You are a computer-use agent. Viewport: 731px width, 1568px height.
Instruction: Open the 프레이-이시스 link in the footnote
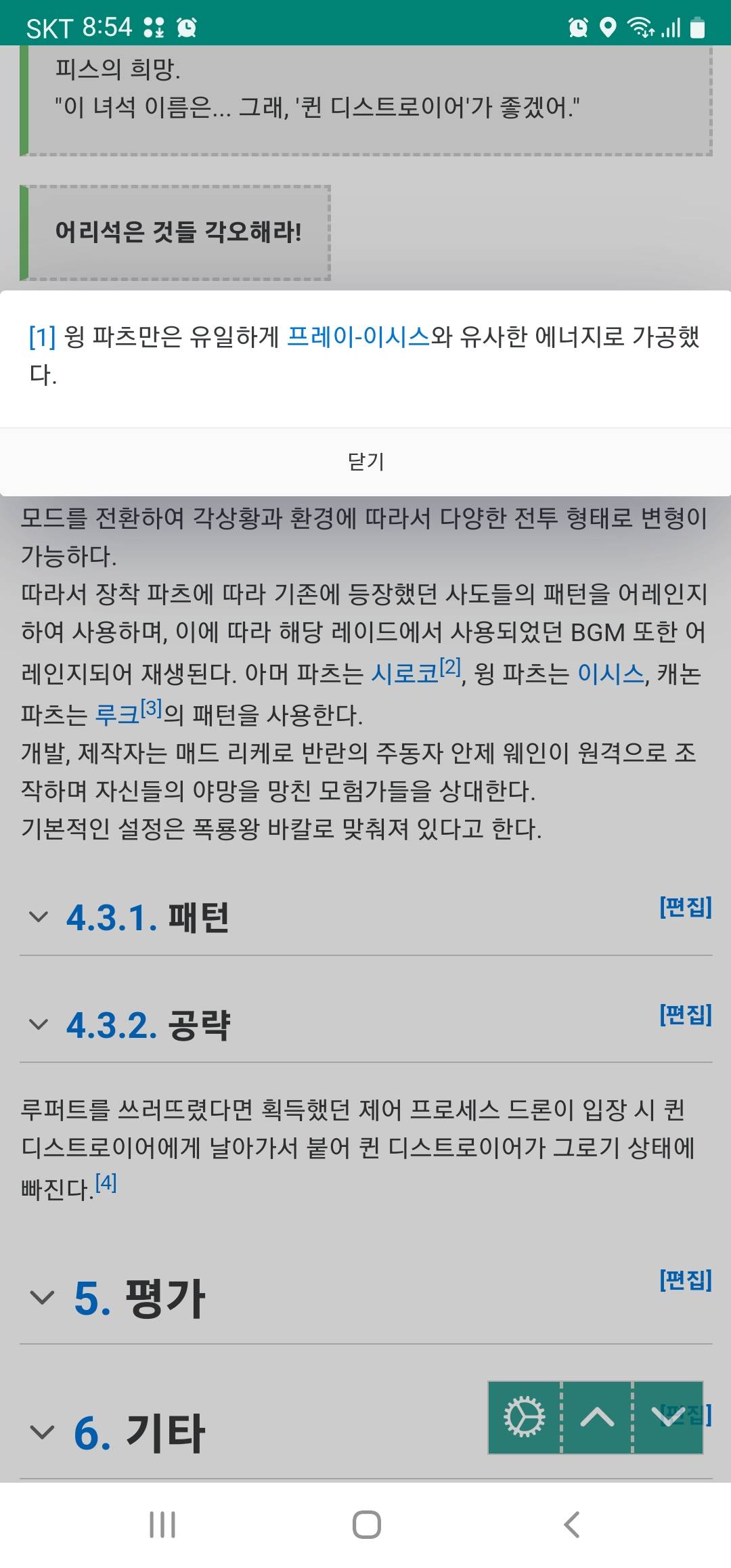[359, 336]
